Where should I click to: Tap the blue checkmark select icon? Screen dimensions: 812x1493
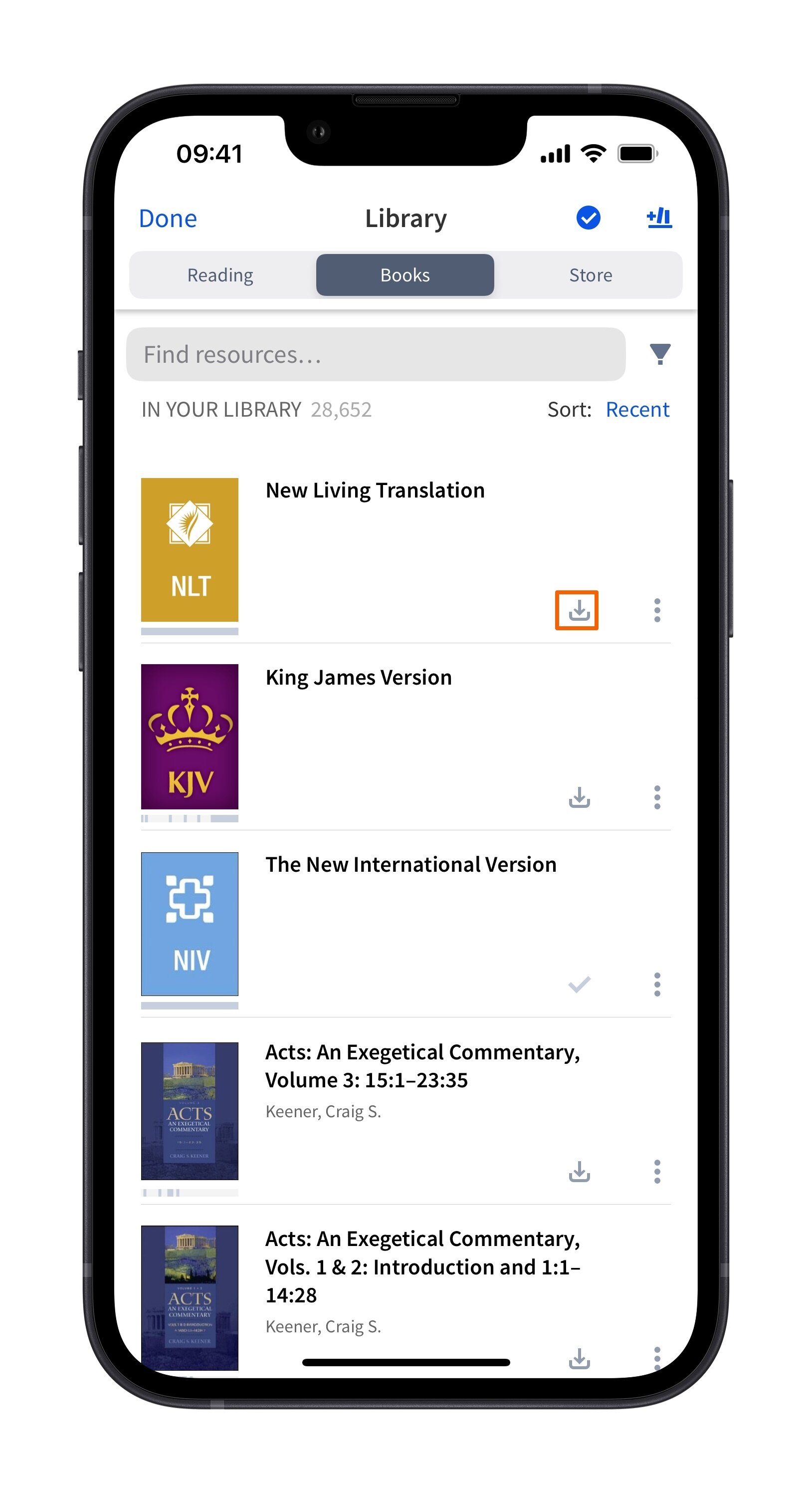coord(588,218)
